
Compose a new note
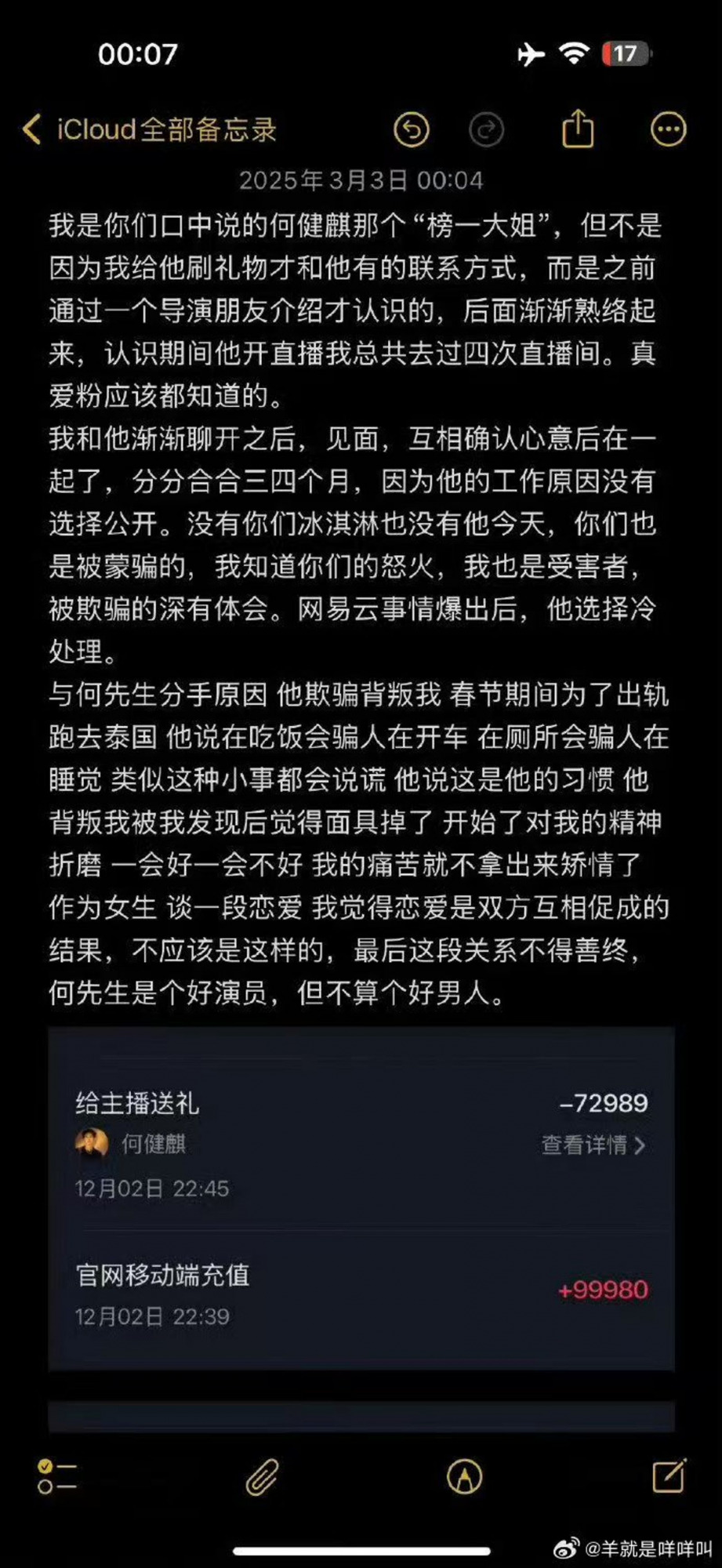click(x=669, y=1476)
